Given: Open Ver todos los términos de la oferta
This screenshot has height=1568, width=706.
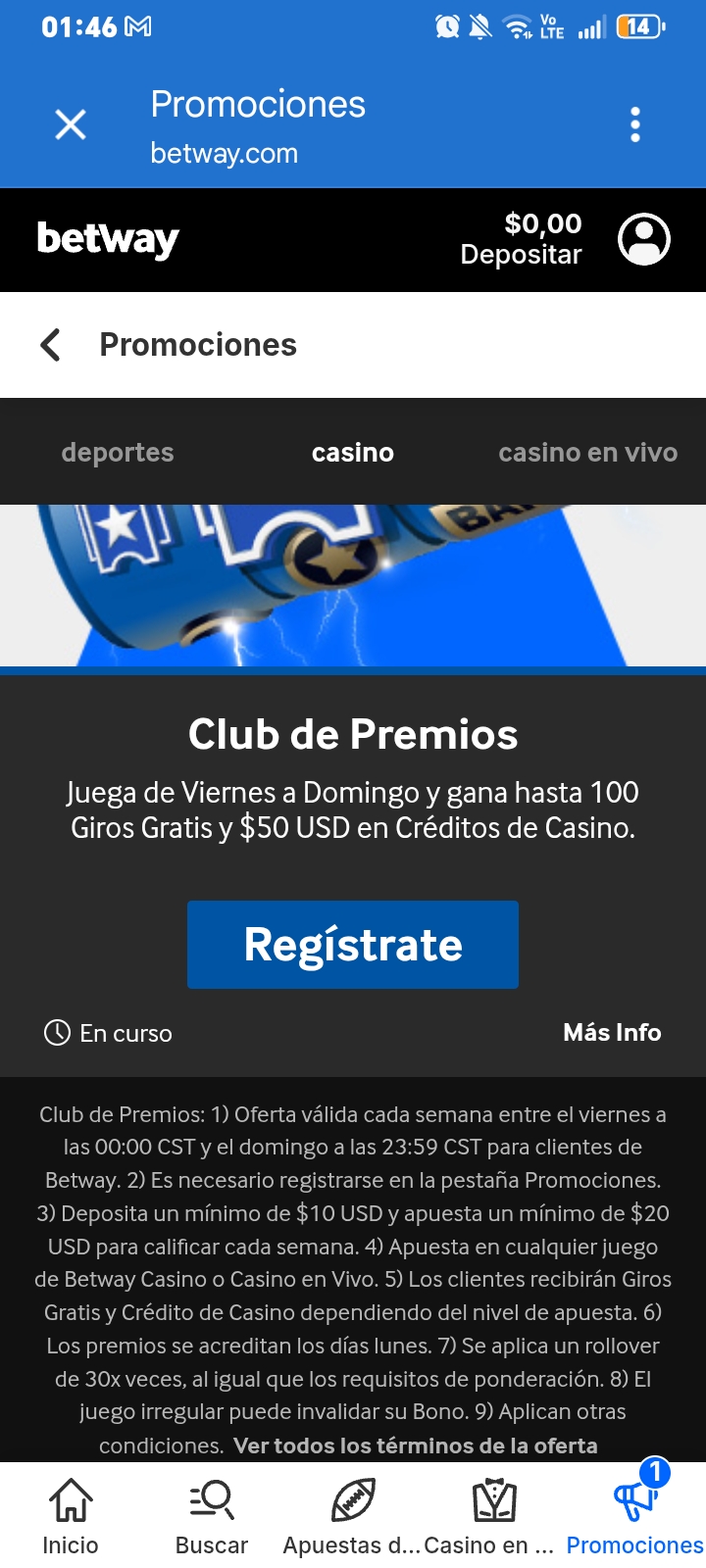Looking at the screenshot, I should (x=416, y=1445).
